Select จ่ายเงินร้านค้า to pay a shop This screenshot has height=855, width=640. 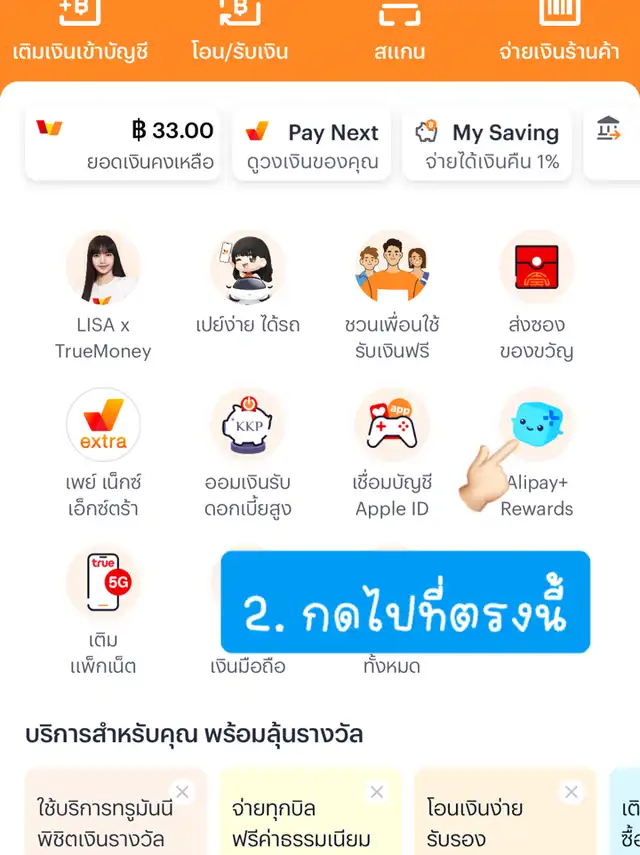point(559,32)
